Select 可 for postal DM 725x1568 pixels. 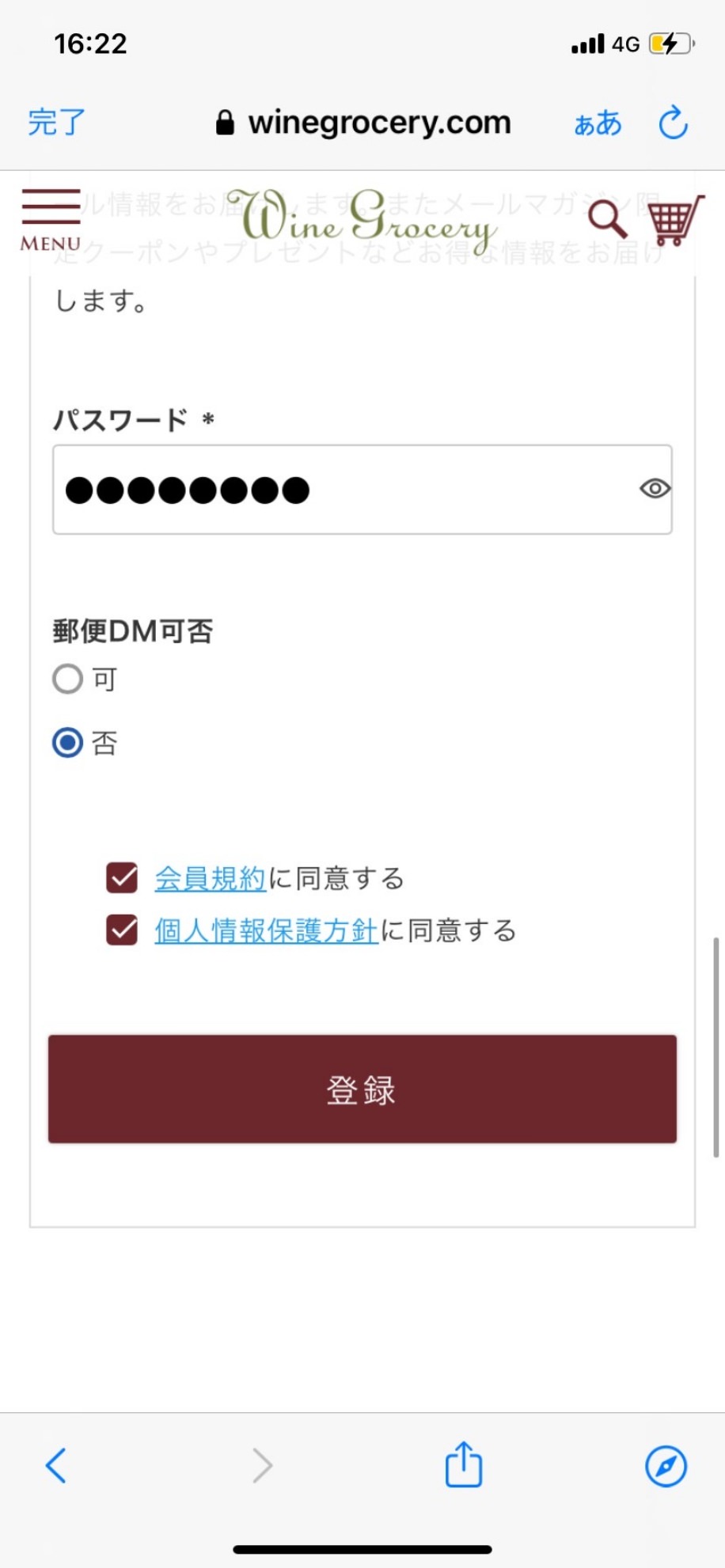pos(68,679)
